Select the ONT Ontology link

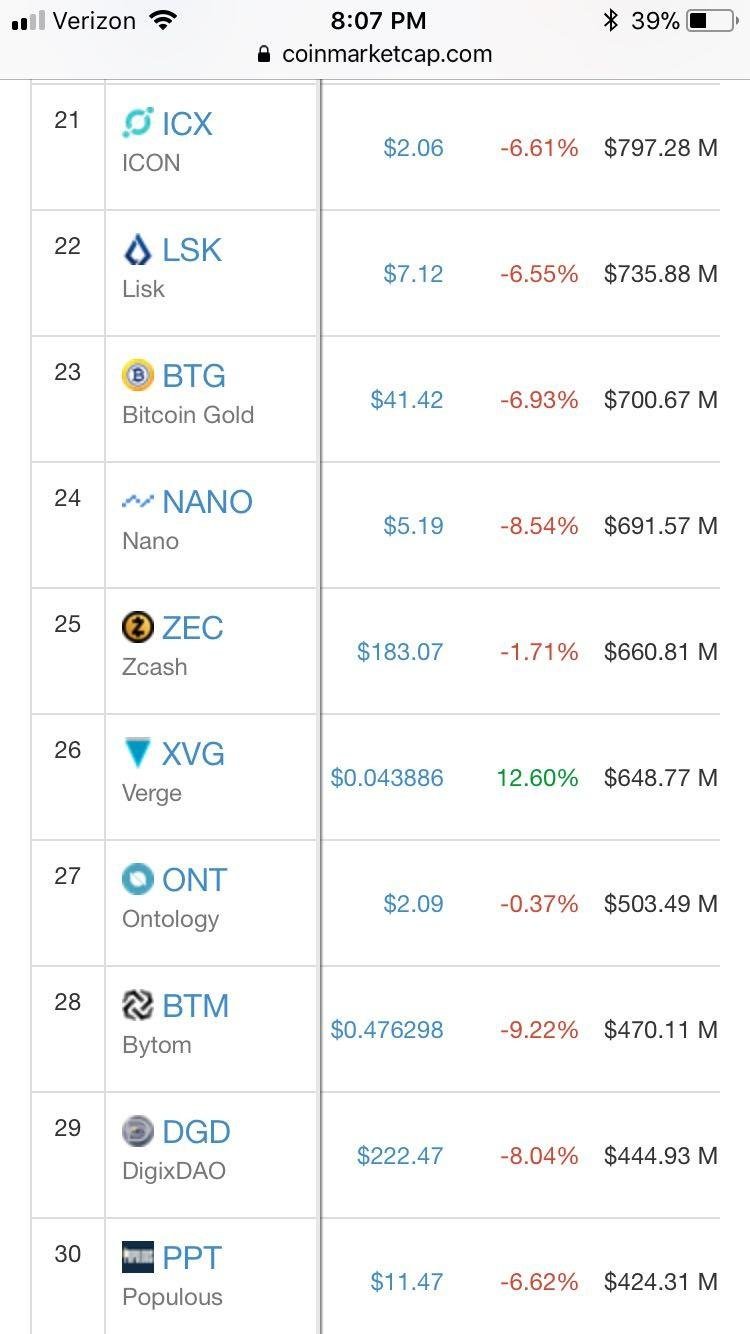tap(195, 880)
